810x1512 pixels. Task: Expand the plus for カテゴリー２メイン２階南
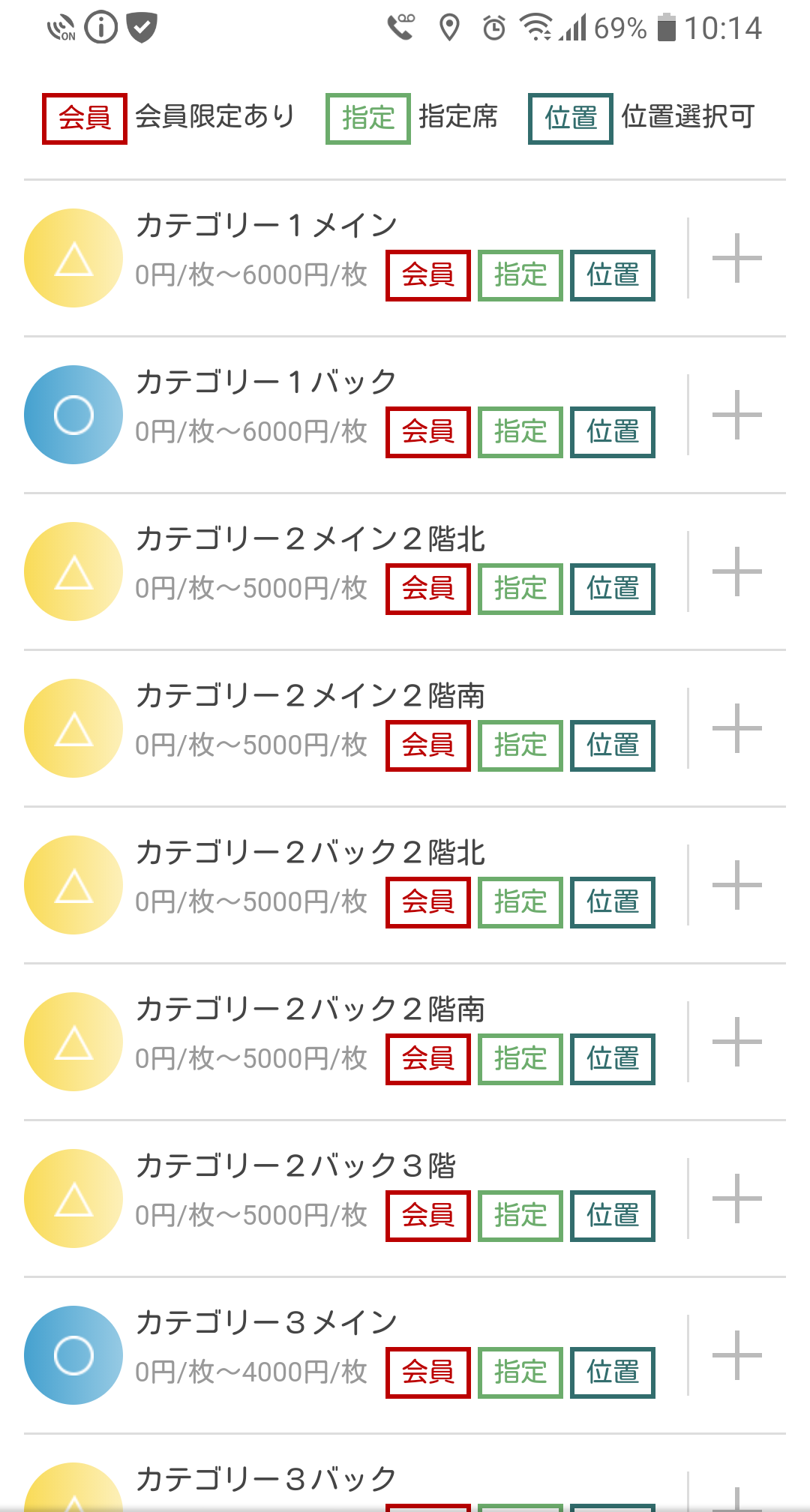pyautogui.click(x=737, y=728)
